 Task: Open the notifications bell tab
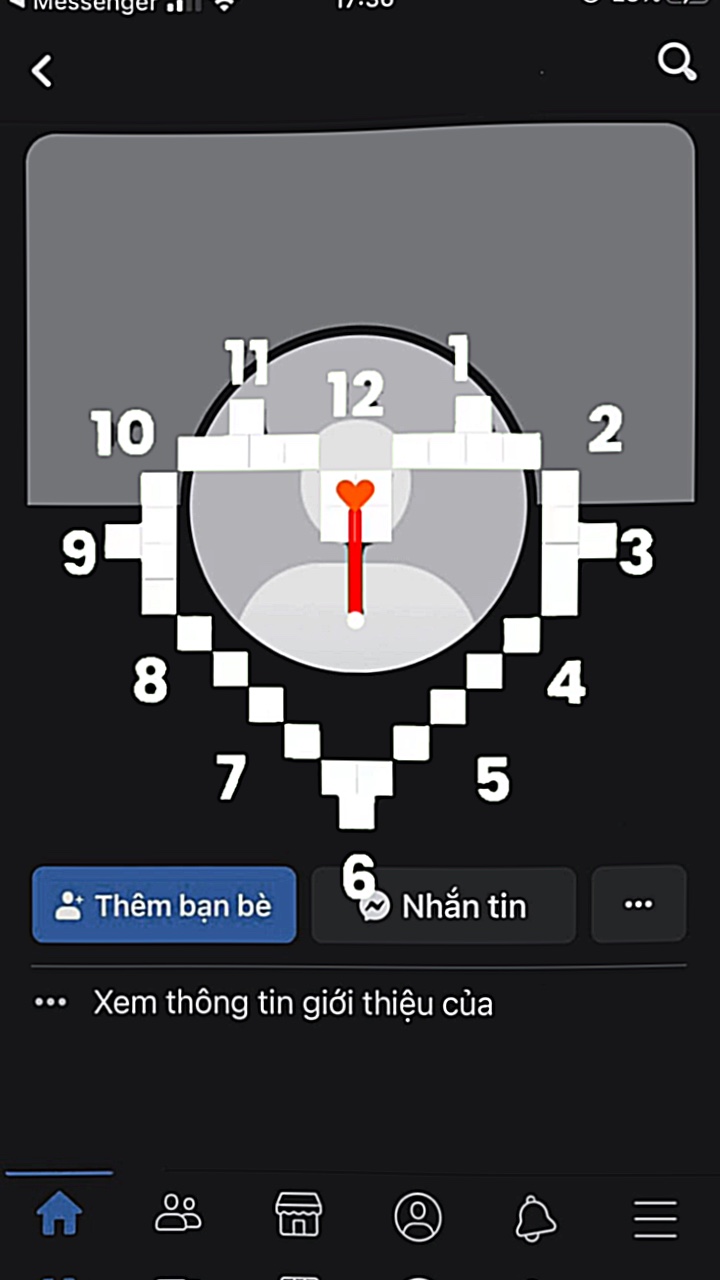click(536, 1217)
